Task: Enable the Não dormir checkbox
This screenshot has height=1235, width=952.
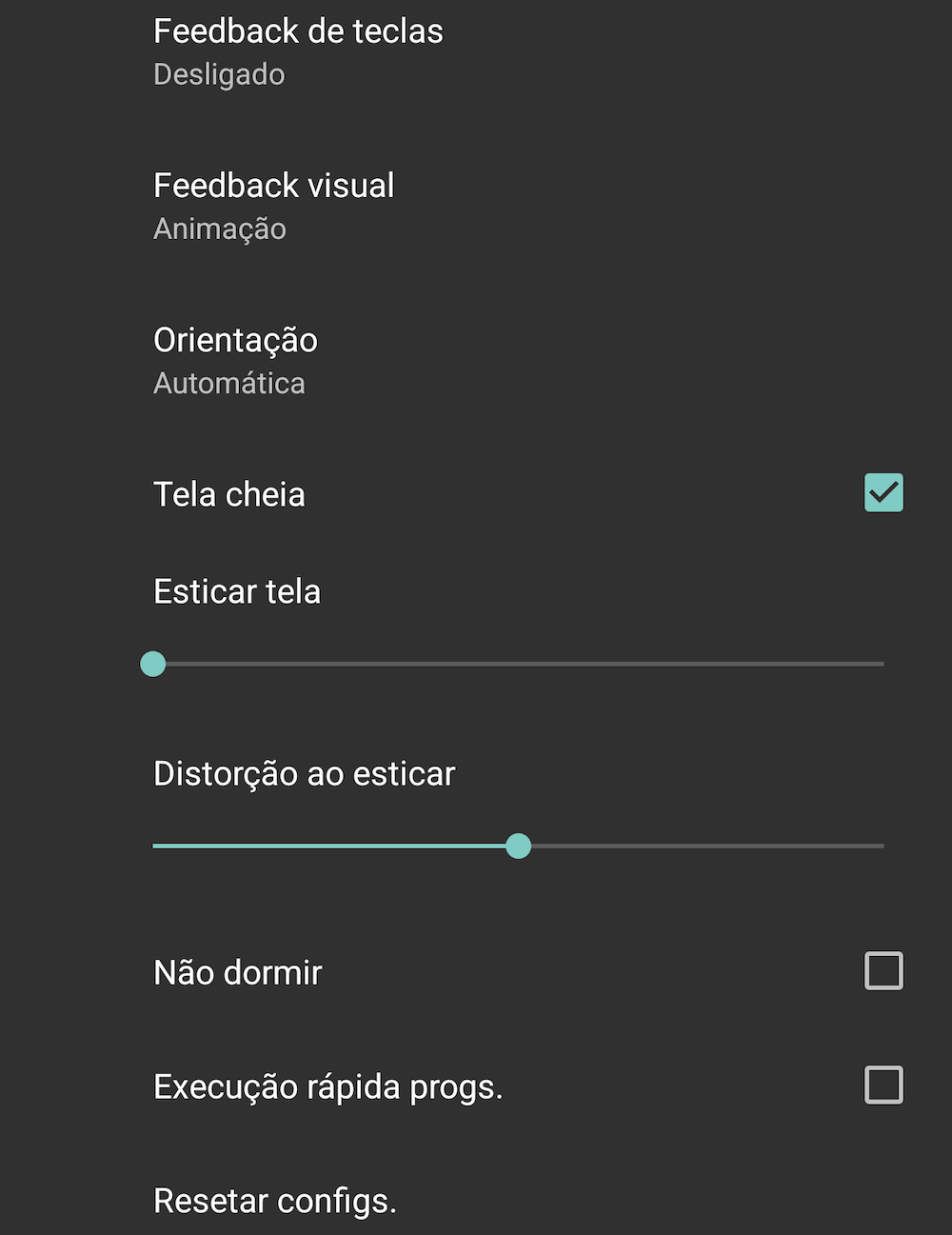Action: pos(883,971)
